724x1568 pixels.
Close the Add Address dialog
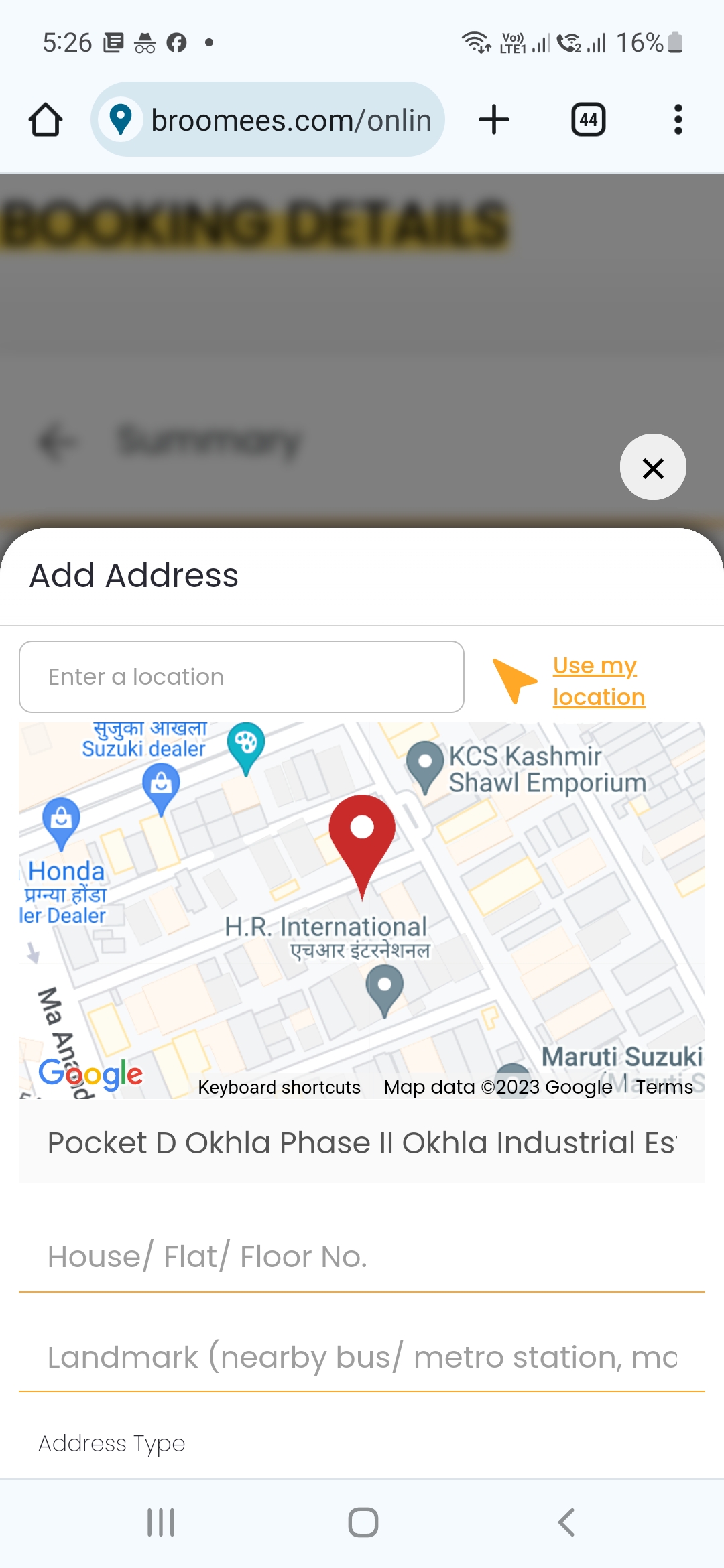[653, 467]
